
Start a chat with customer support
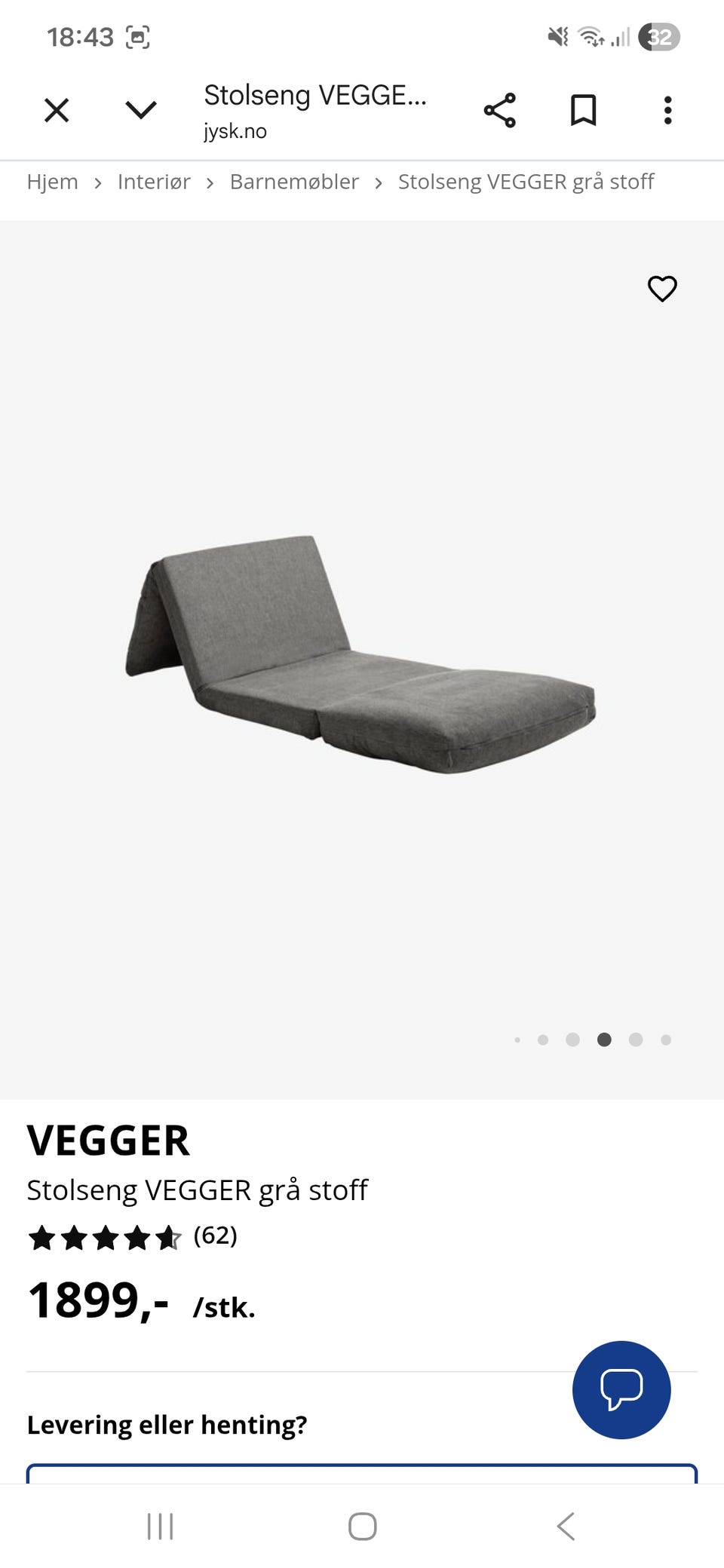click(621, 1389)
